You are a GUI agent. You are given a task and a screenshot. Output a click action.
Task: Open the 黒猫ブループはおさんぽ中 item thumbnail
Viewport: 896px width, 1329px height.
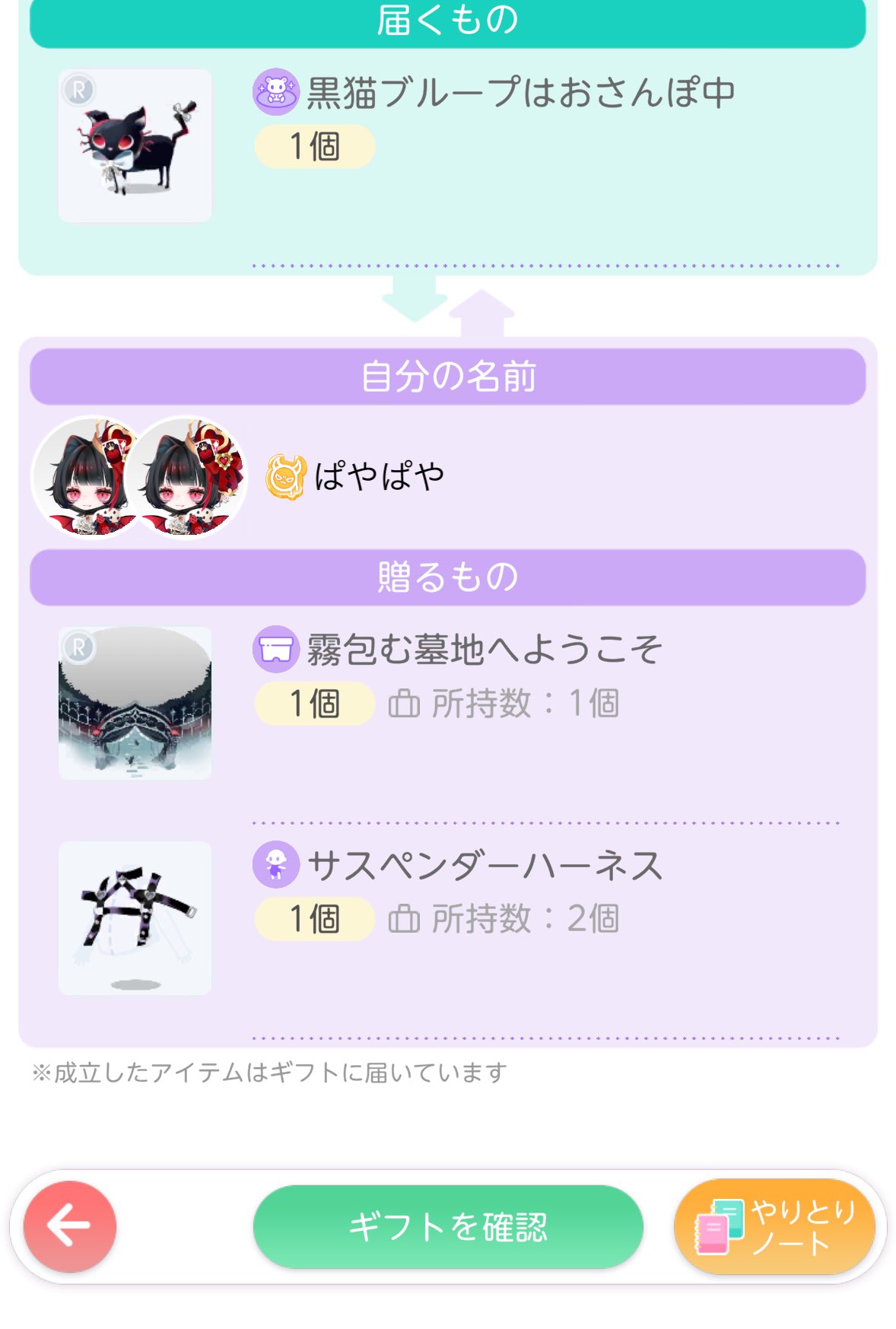[x=135, y=146]
